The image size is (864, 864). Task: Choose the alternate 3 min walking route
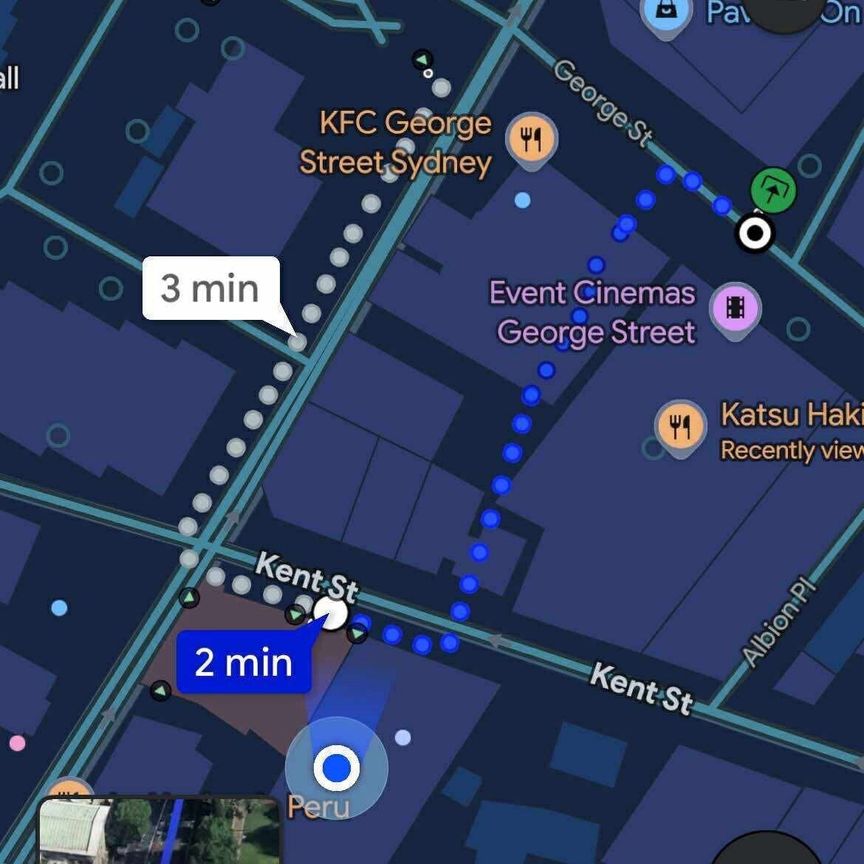(211, 288)
